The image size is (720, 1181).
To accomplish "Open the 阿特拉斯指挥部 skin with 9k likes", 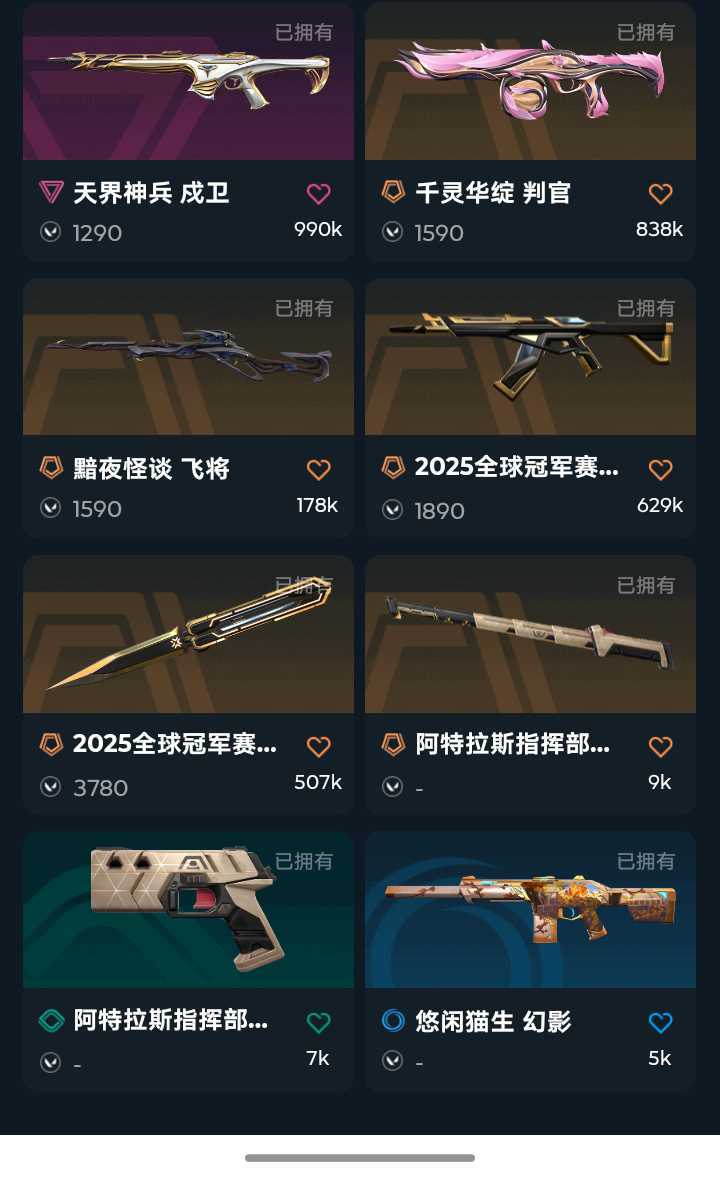I will click(529, 642).
